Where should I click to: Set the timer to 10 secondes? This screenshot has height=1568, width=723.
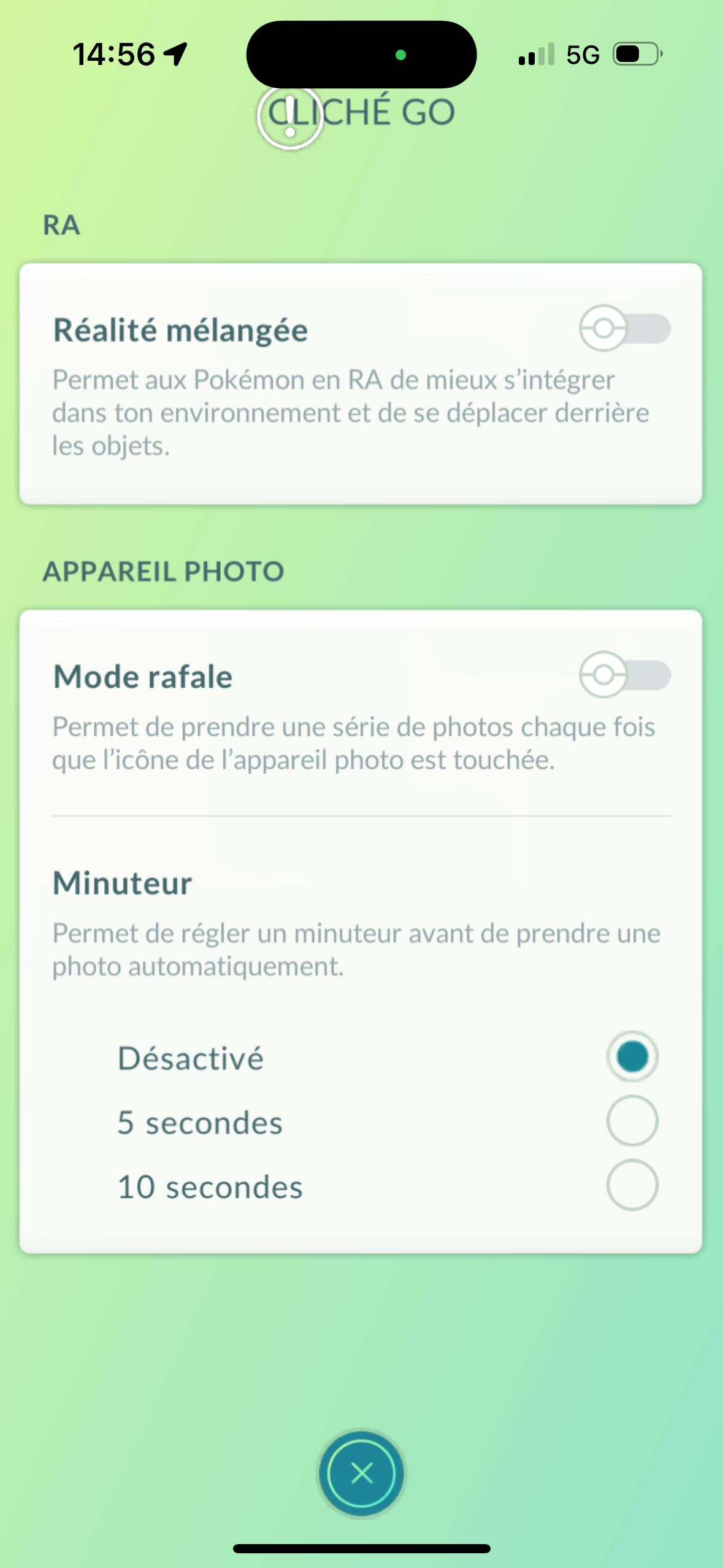pos(632,1185)
